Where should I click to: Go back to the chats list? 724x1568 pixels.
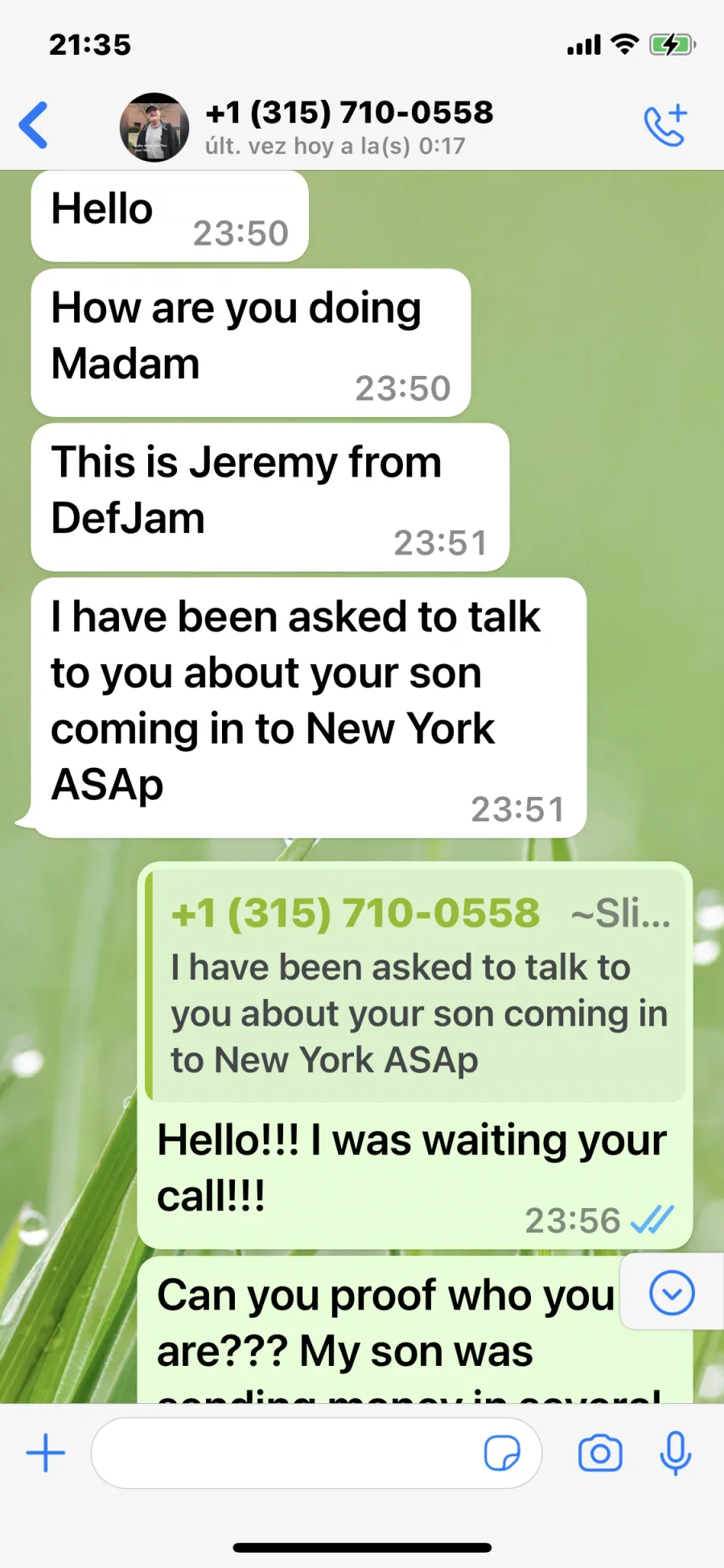[x=34, y=126]
